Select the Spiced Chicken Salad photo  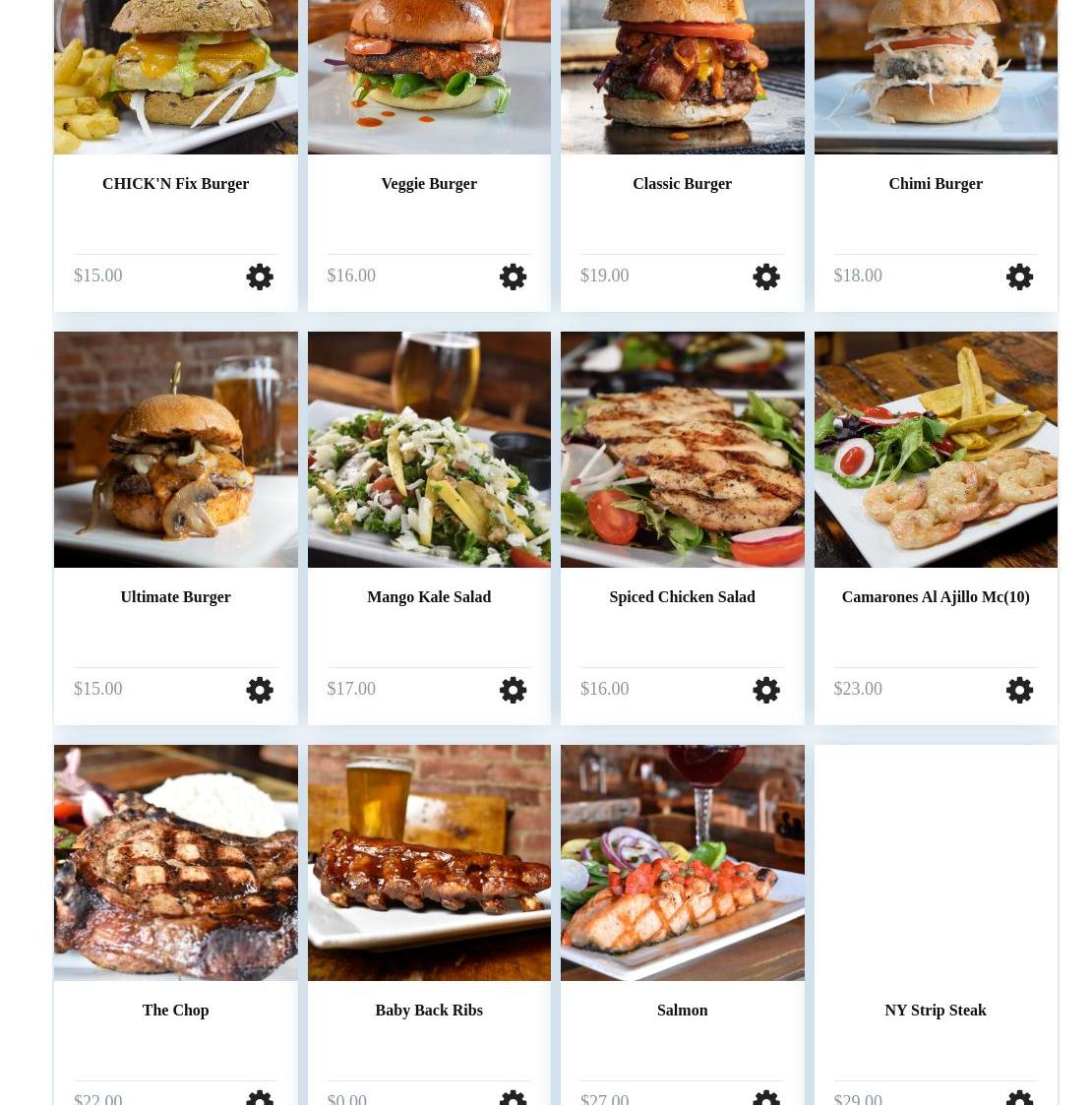(682, 450)
